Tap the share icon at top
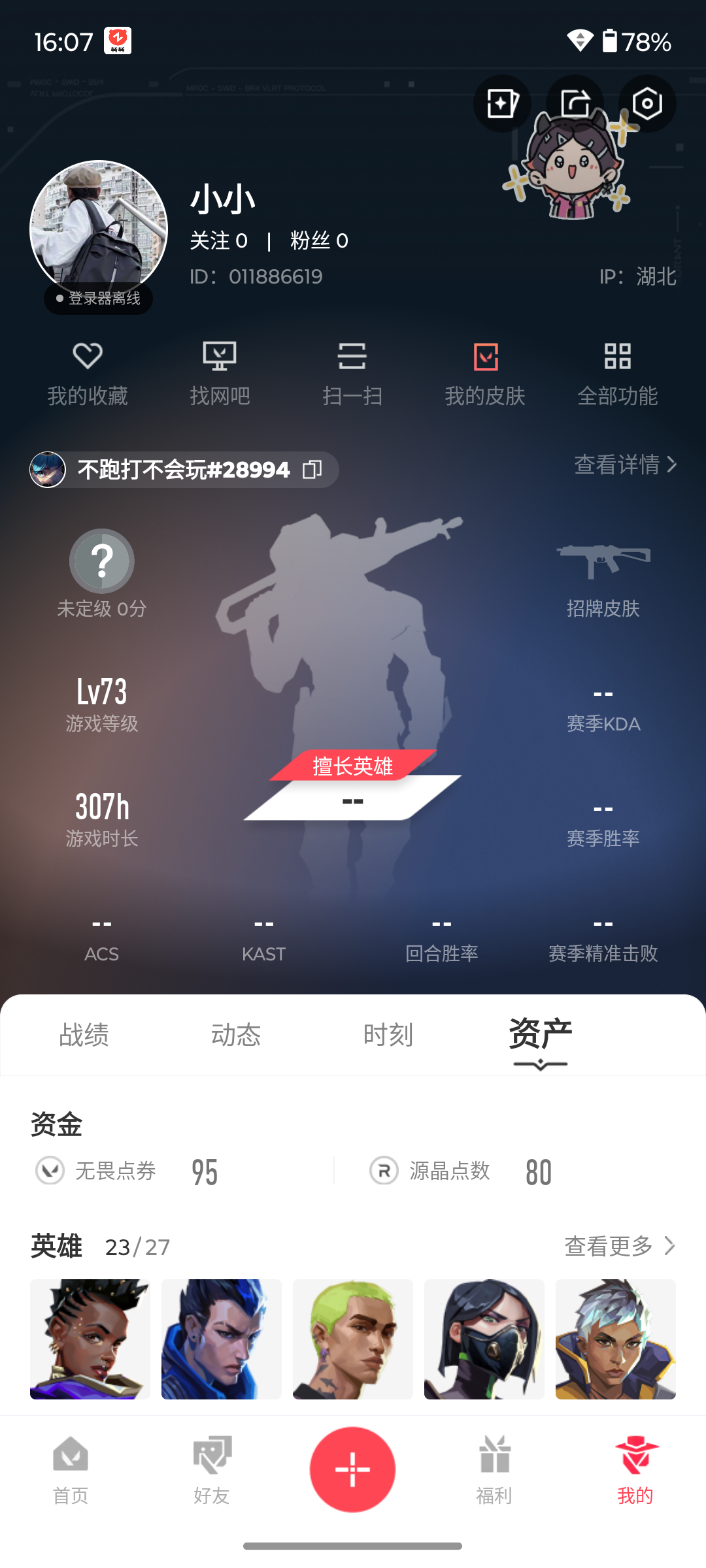 [x=575, y=103]
